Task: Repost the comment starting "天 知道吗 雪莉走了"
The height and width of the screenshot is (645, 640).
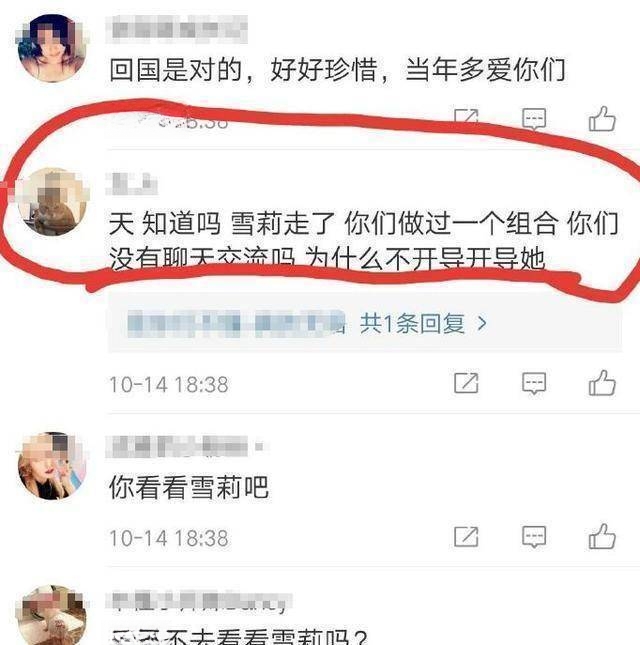Action: click(466, 383)
